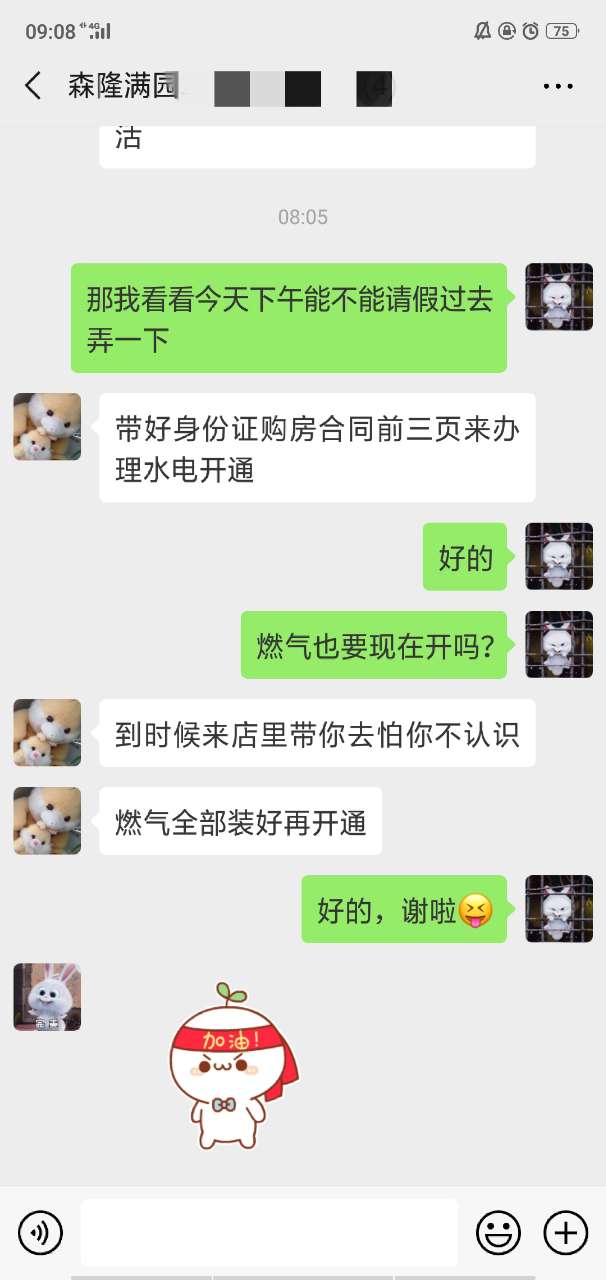Open the three-dot chat options menu
The image size is (606, 1280).
(x=558, y=87)
